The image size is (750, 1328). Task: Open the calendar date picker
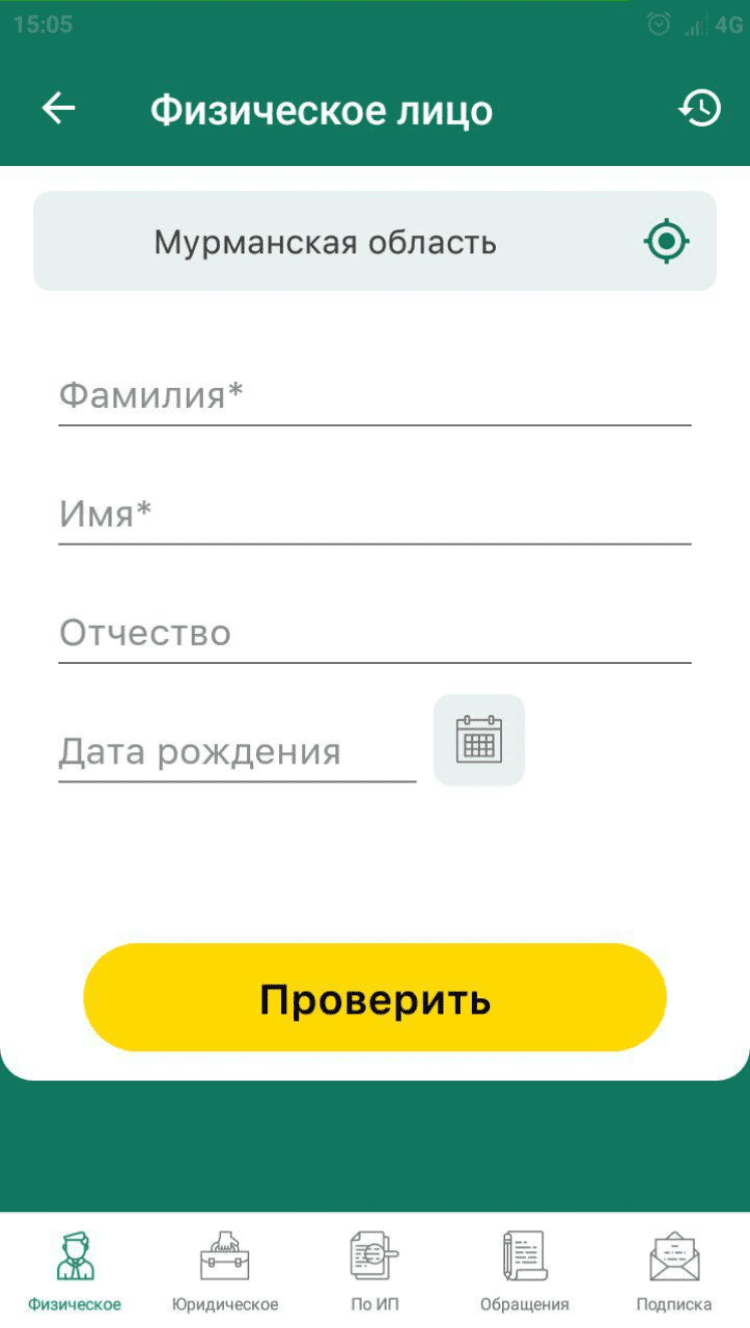tap(479, 740)
